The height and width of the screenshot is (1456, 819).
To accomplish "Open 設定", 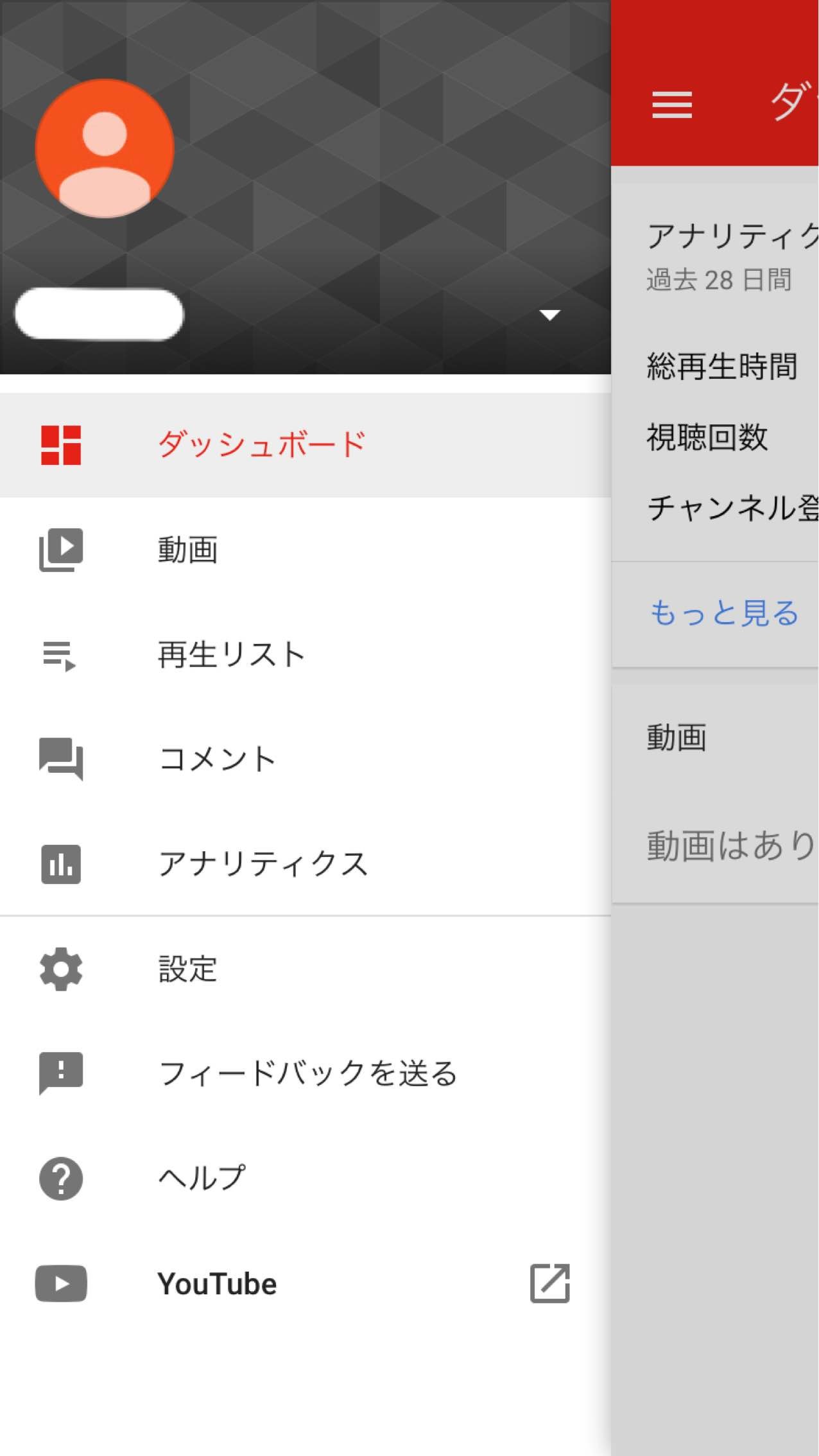I will pyautogui.click(x=187, y=969).
